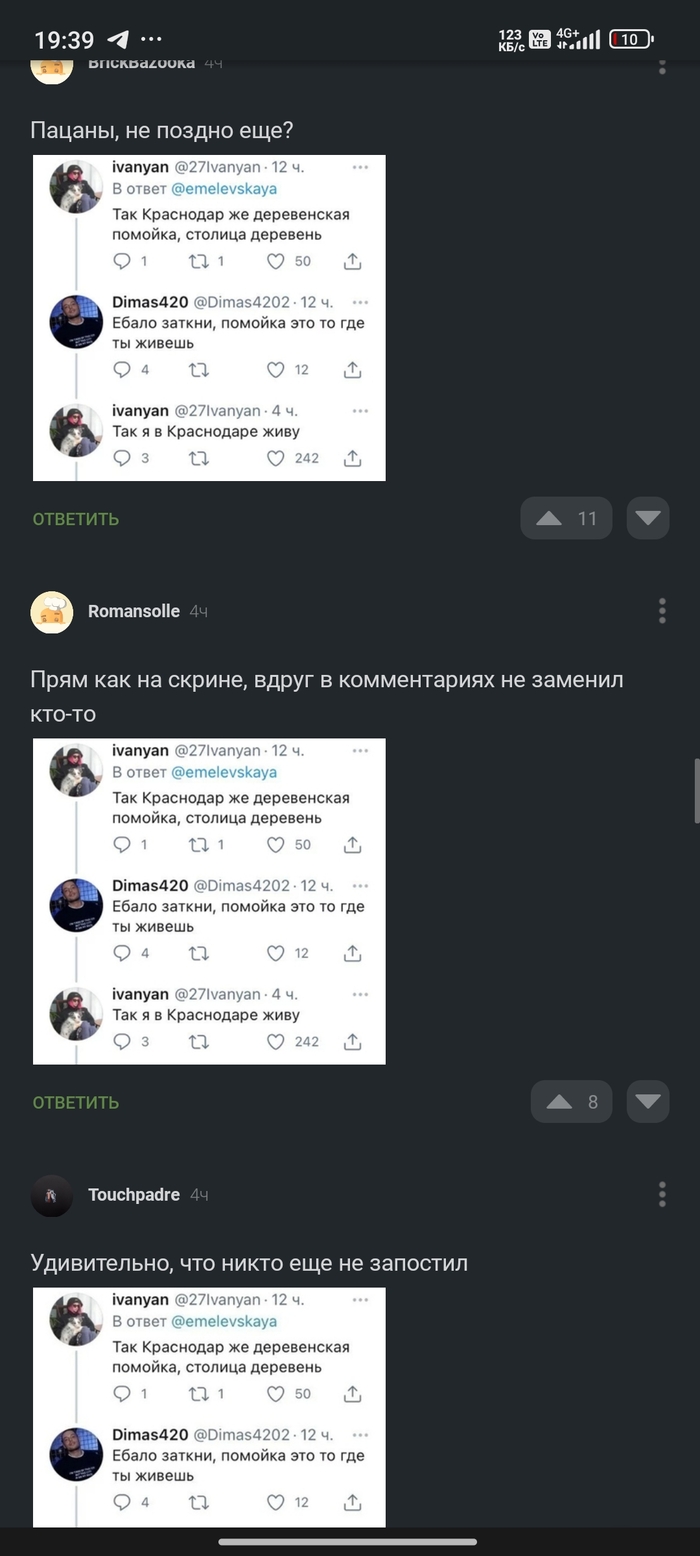
Task: Open overflow menu on BrickBazooka's comment
Action: coord(662,66)
